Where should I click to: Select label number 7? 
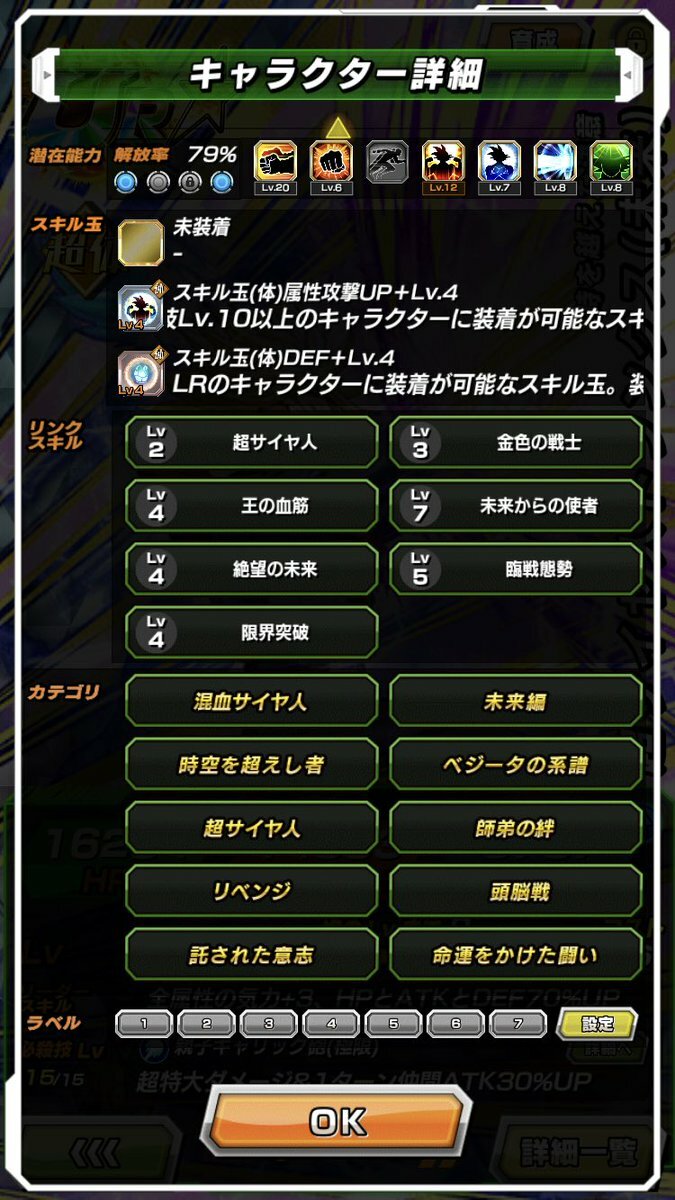click(517, 1024)
